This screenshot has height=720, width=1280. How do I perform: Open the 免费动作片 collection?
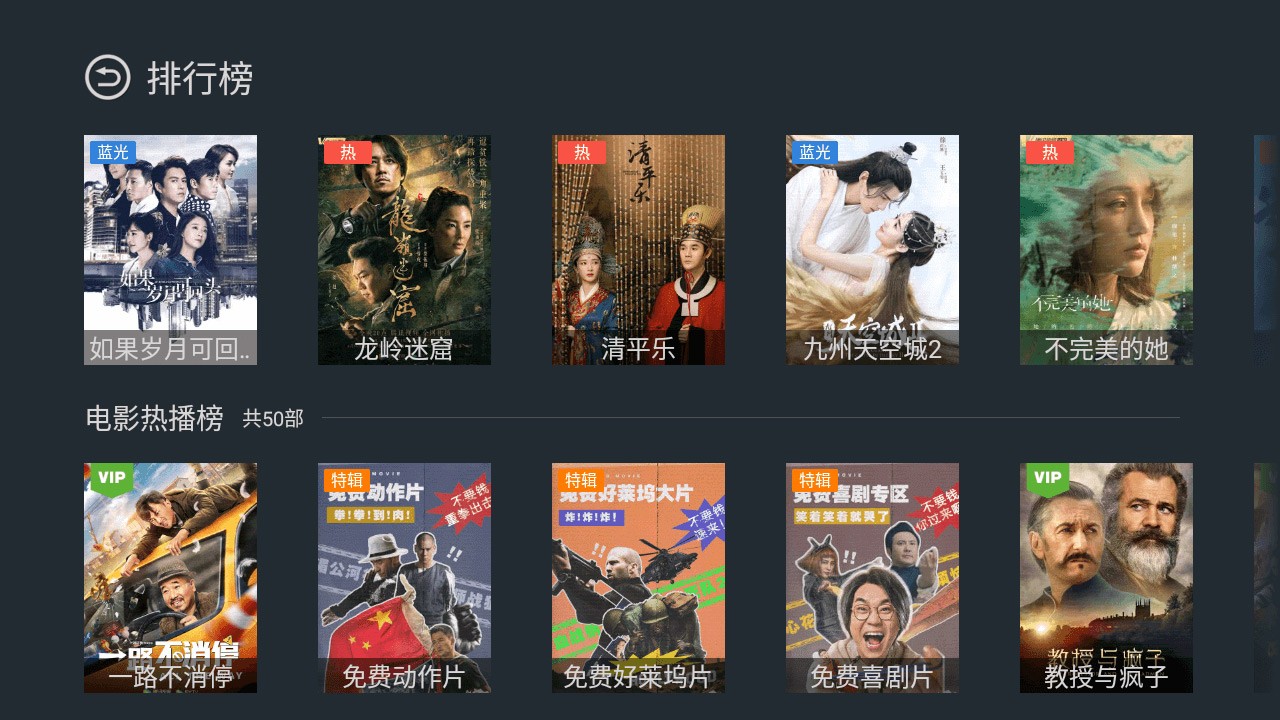tap(404, 577)
